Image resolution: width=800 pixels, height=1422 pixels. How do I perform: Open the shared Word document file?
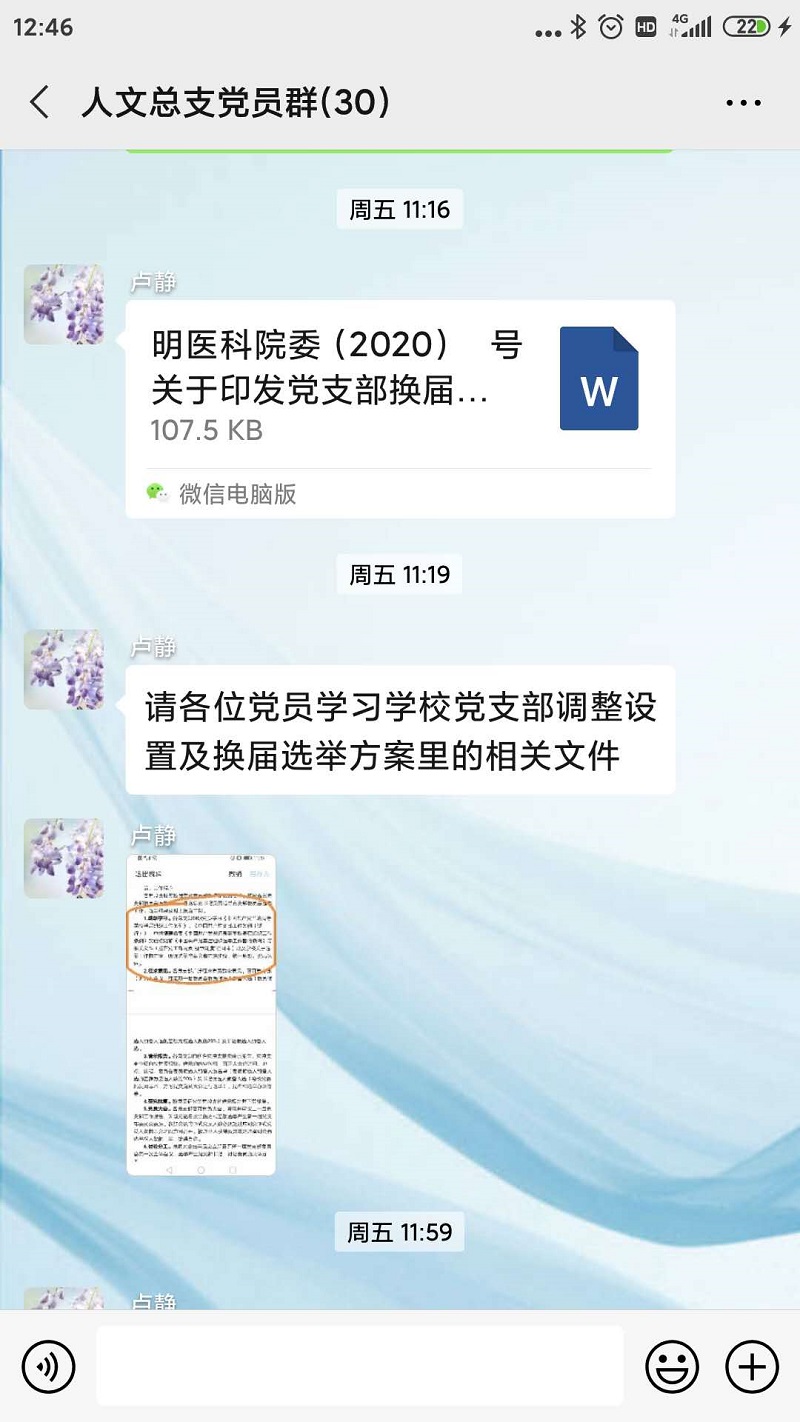400,385
